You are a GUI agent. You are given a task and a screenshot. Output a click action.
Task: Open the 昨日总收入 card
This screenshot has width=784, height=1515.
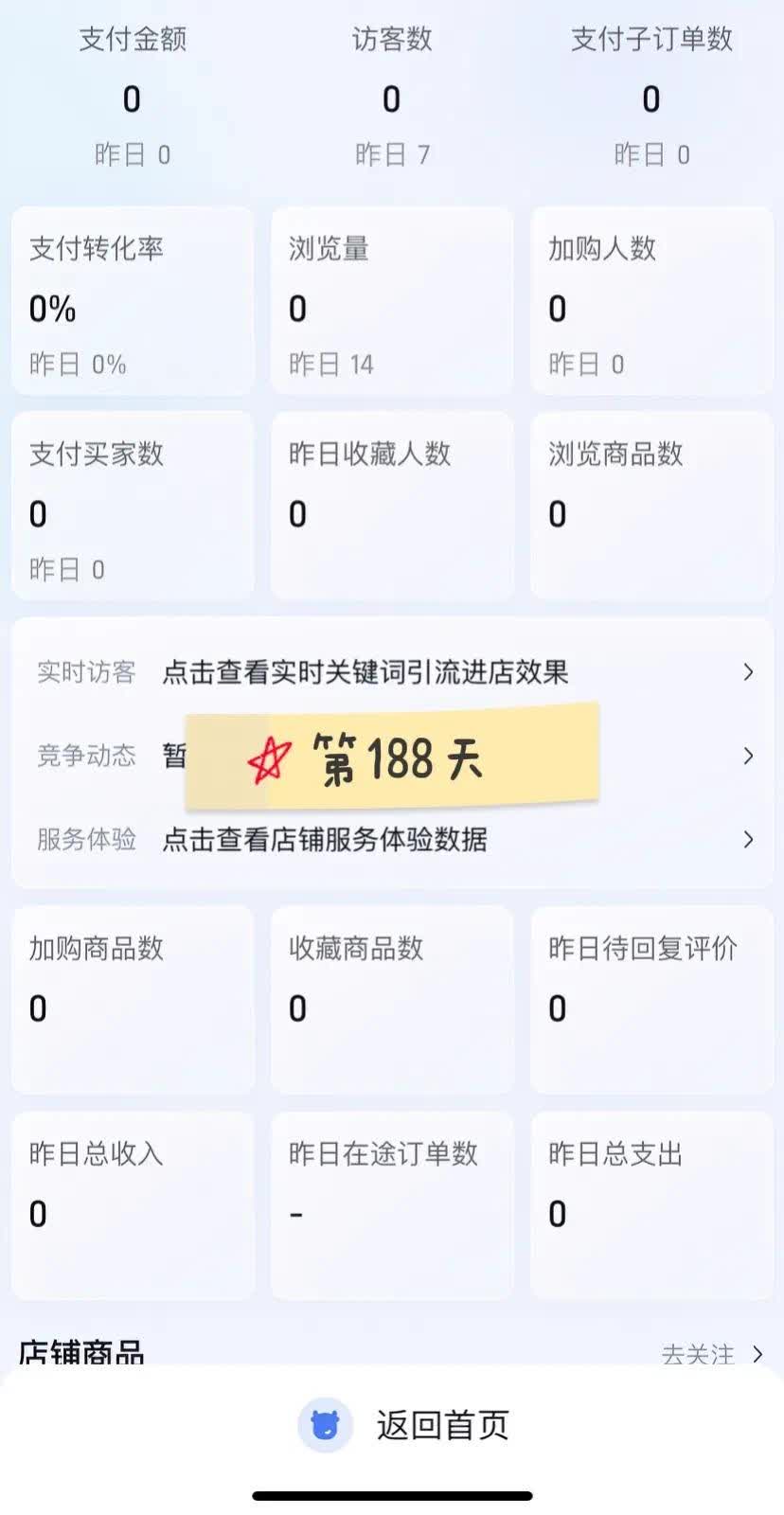point(133,1204)
